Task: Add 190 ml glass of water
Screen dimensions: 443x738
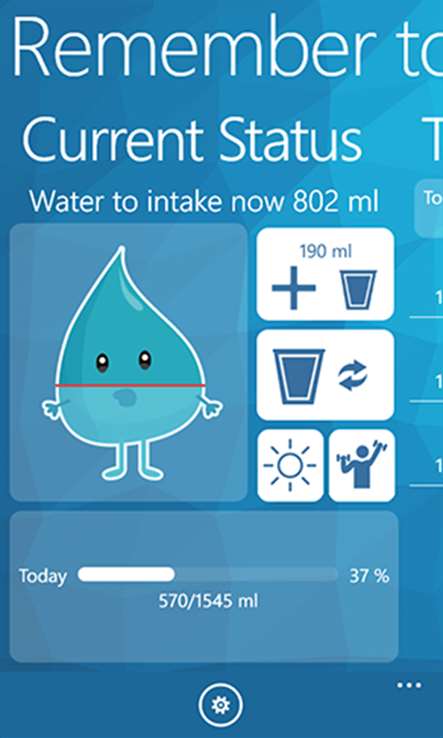Action: pyautogui.click(x=325, y=274)
